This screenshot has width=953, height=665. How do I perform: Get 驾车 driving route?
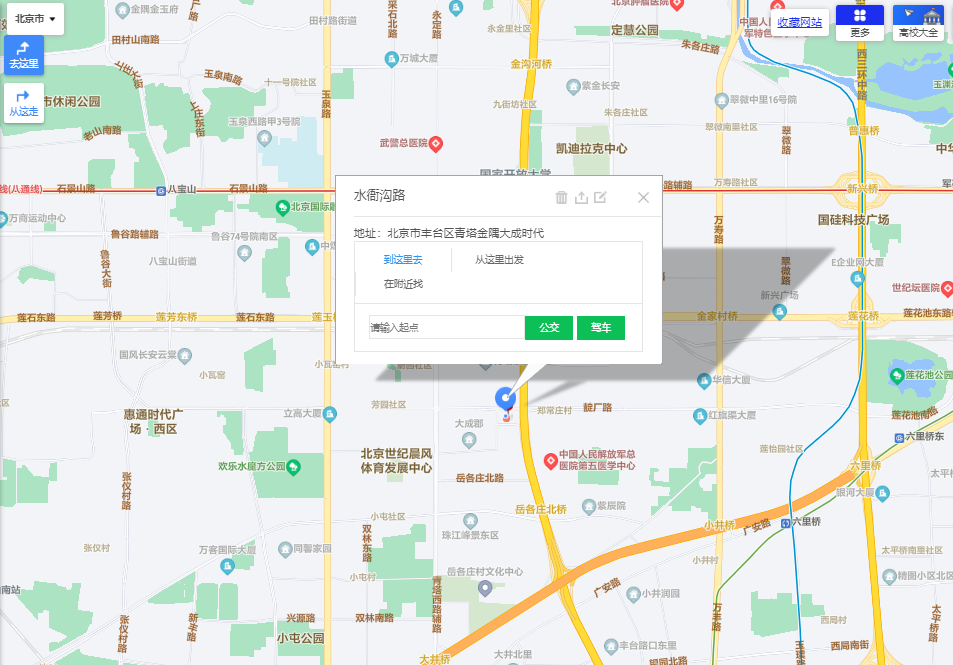(x=600, y=328)
